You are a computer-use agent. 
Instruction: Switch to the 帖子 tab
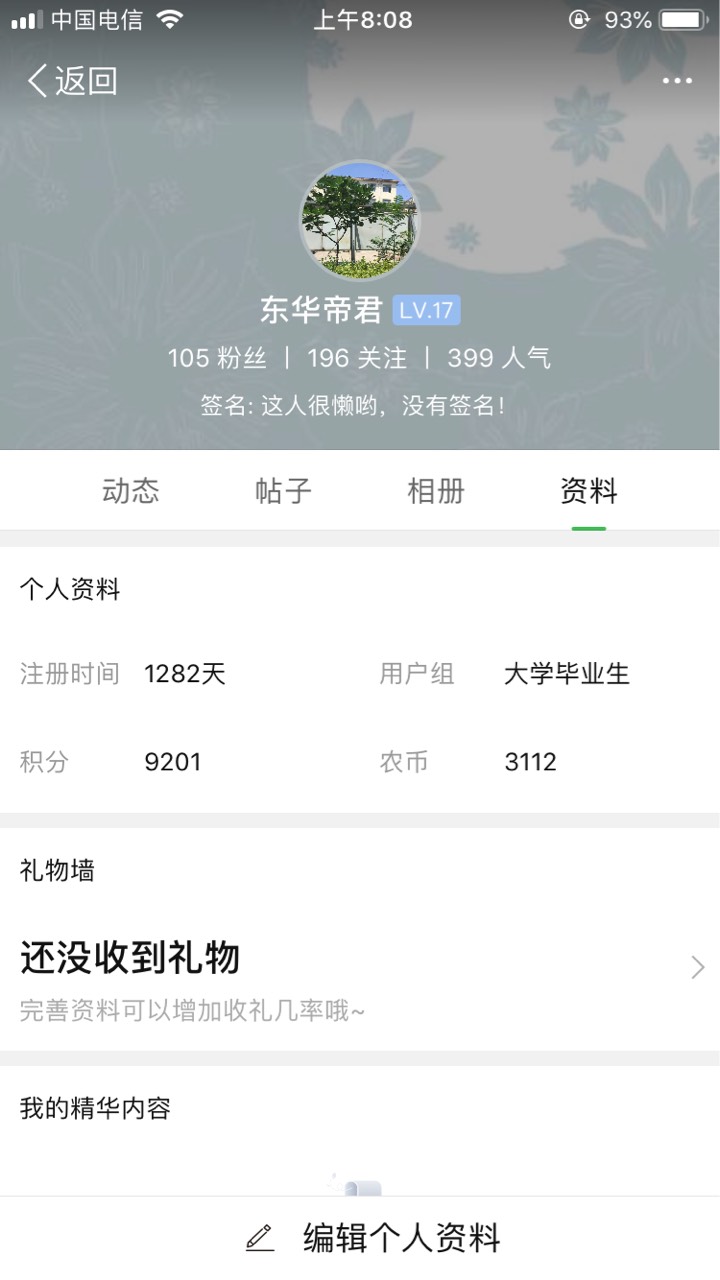pos(284,491)
